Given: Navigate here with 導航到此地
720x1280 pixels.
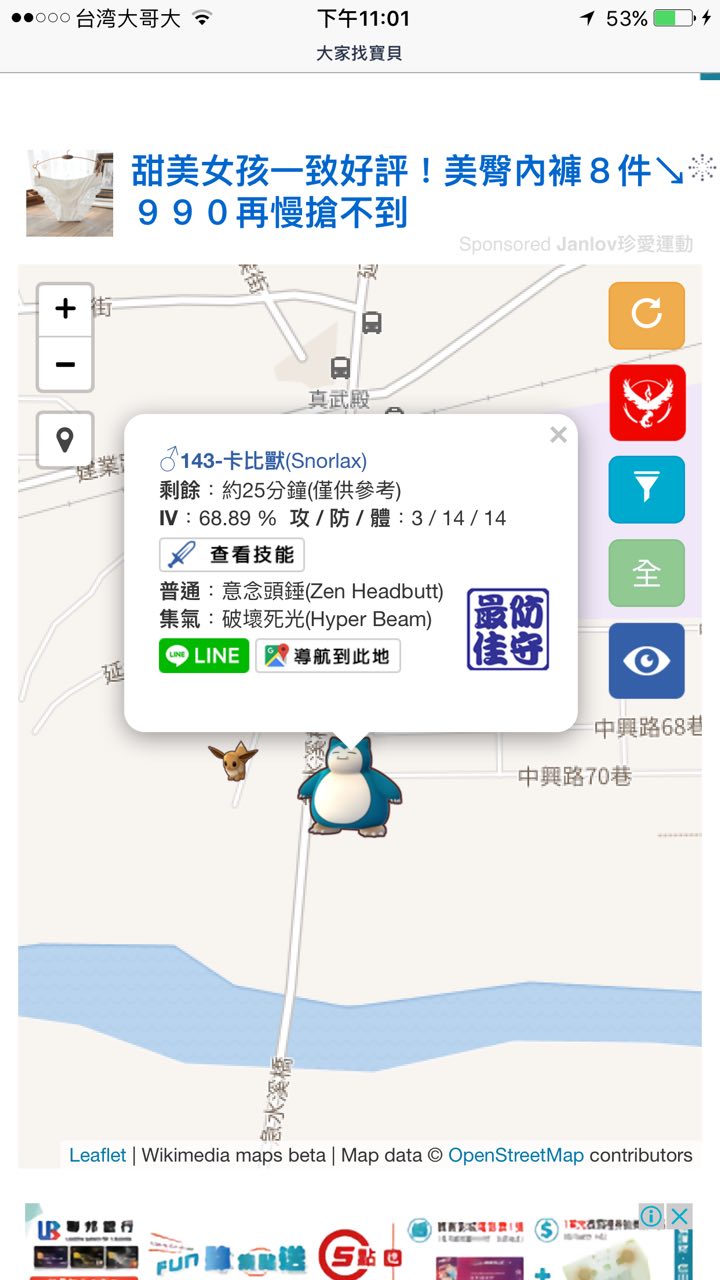Looking at the screenshot, I should (328, 656).
